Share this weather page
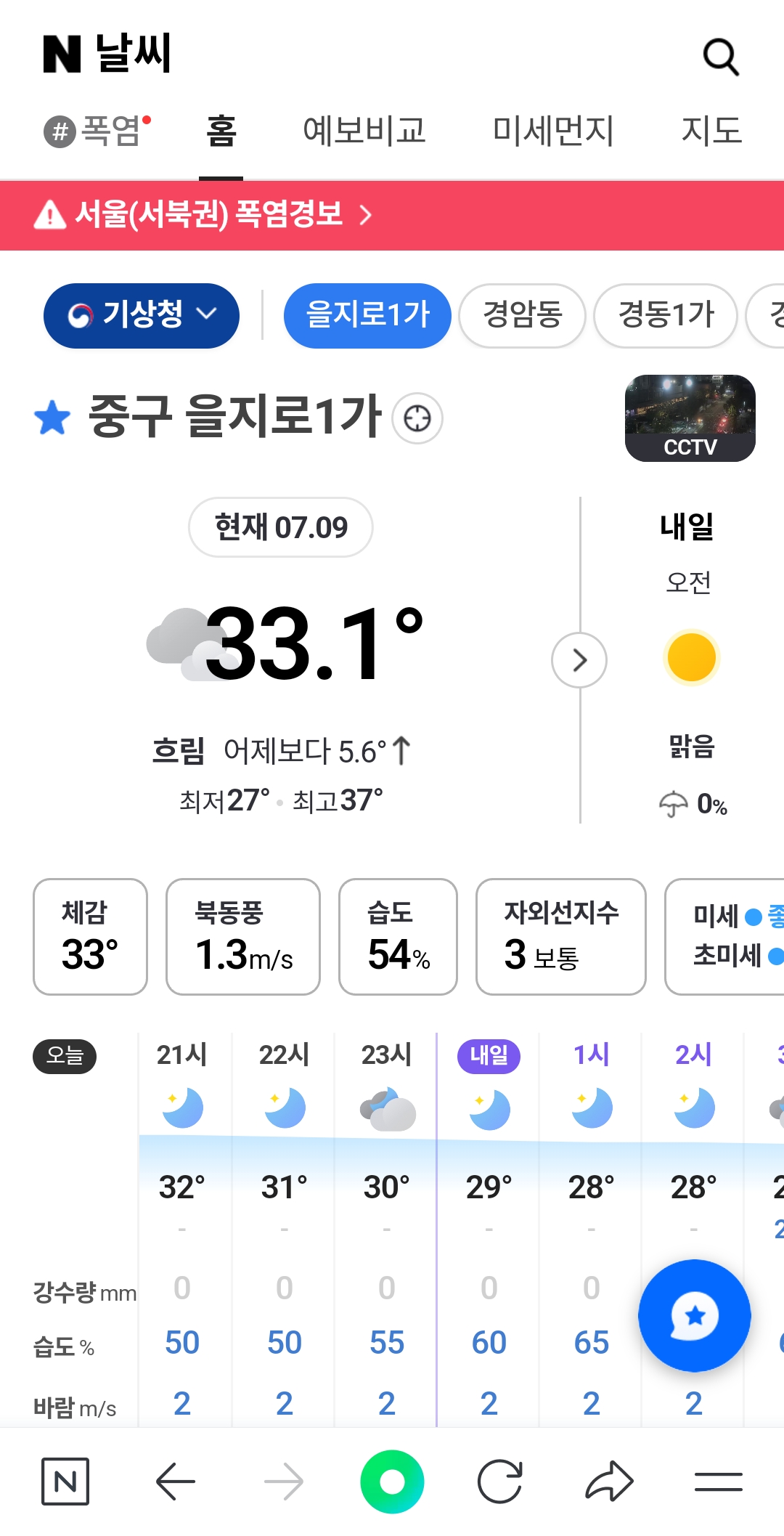The height and width of the screenshot is (1536, 784). tap(610, 1481)
